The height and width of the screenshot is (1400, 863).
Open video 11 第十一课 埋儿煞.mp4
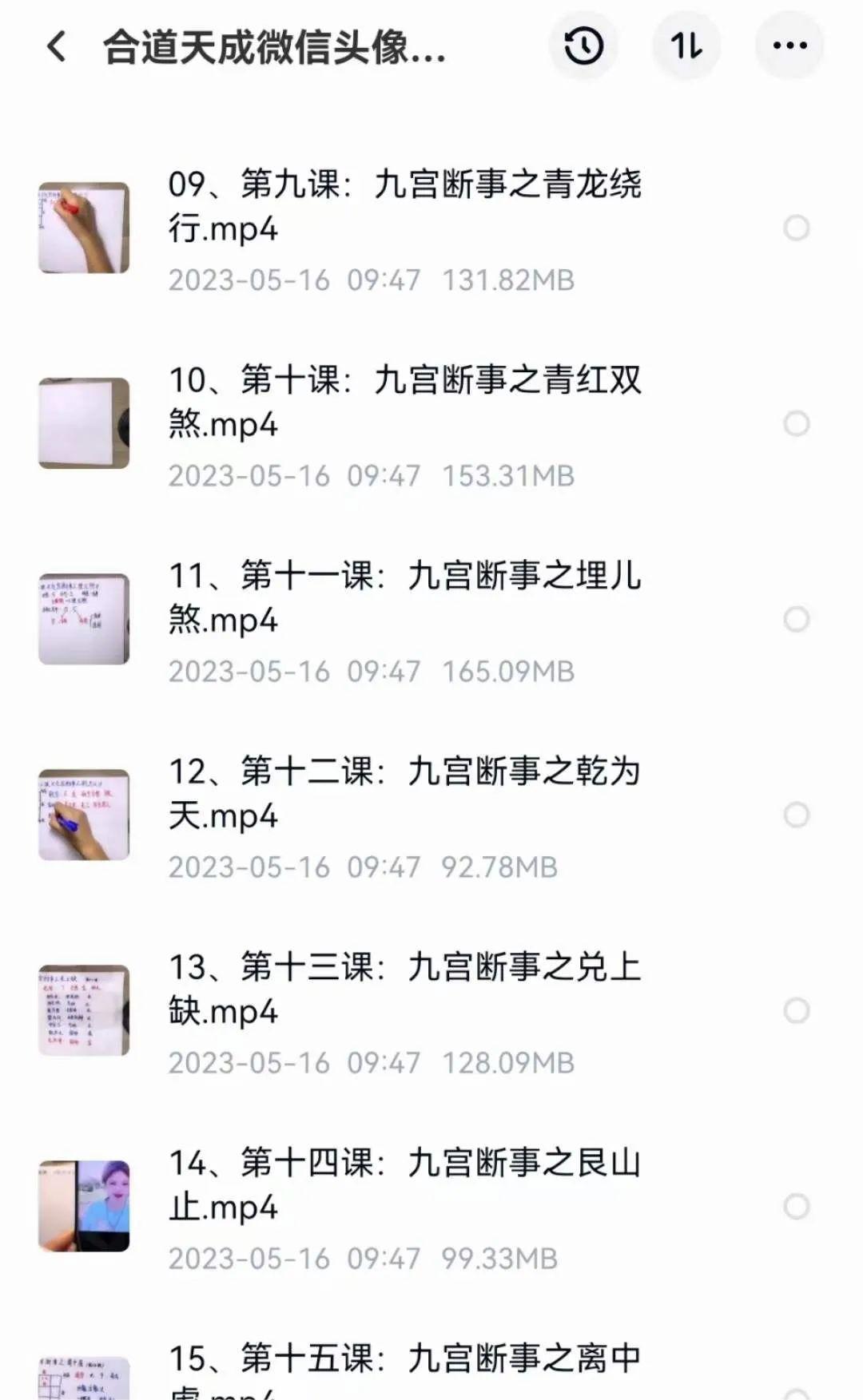(x=404, y=597)
